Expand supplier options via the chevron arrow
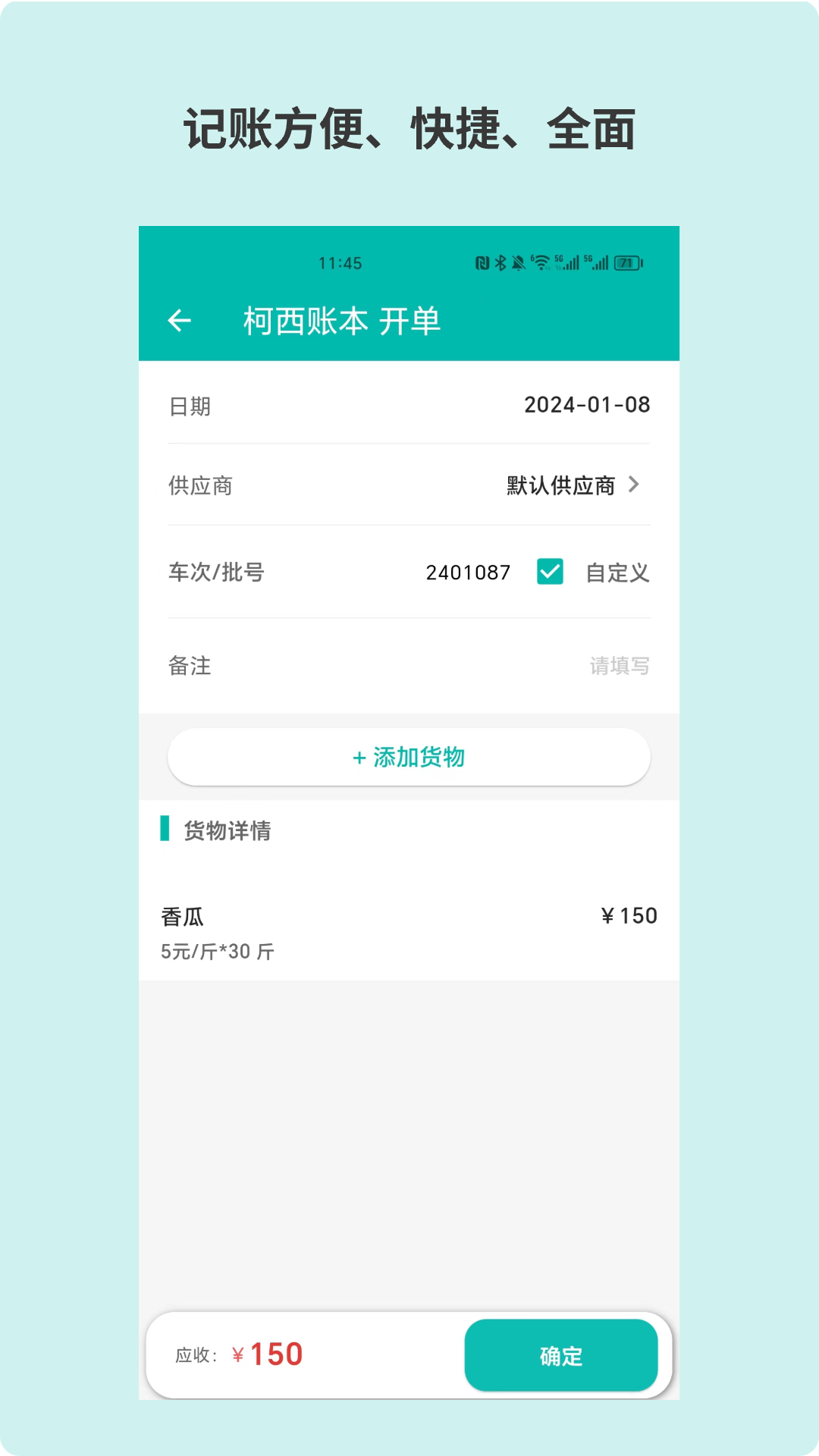Viewport: 819px width, 1456px height. (637, 486)
